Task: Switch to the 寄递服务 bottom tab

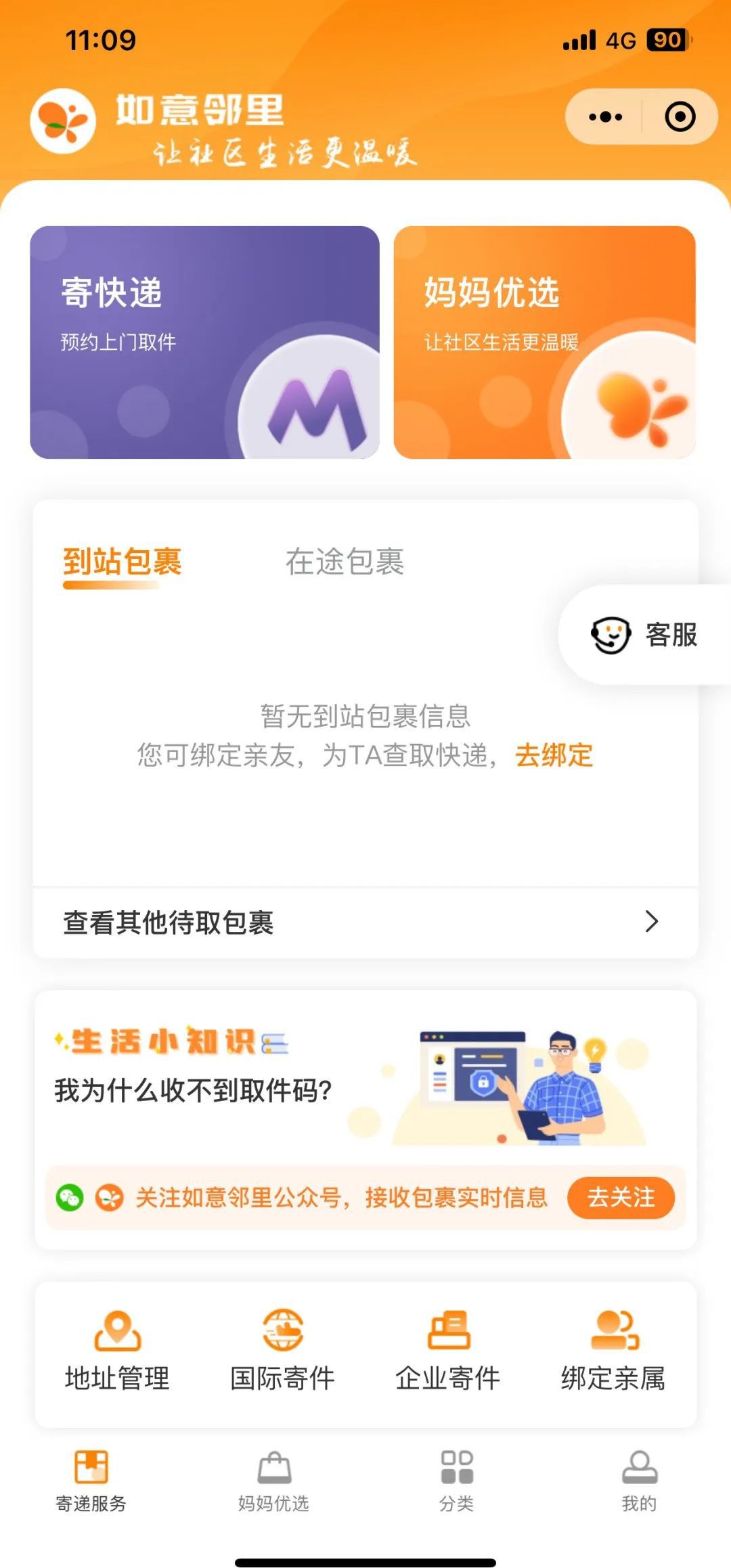Action: 91,1481
